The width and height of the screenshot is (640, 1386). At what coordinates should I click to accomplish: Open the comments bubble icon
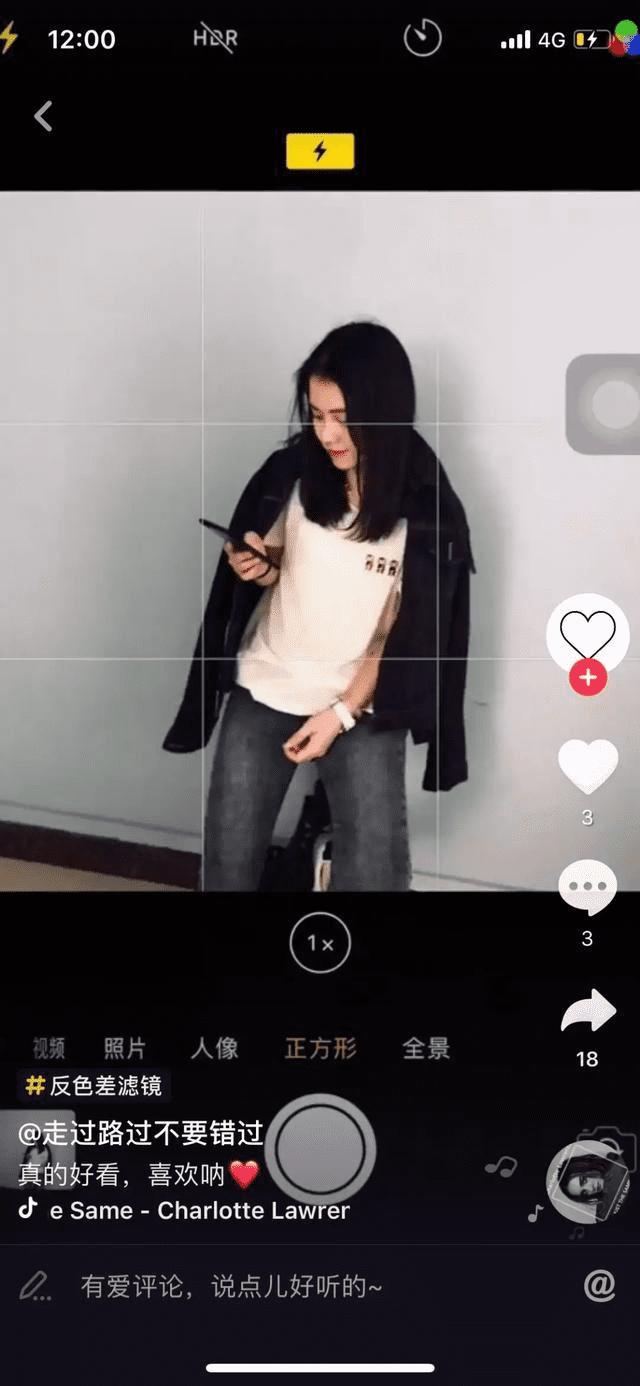(x=588, y=886)
